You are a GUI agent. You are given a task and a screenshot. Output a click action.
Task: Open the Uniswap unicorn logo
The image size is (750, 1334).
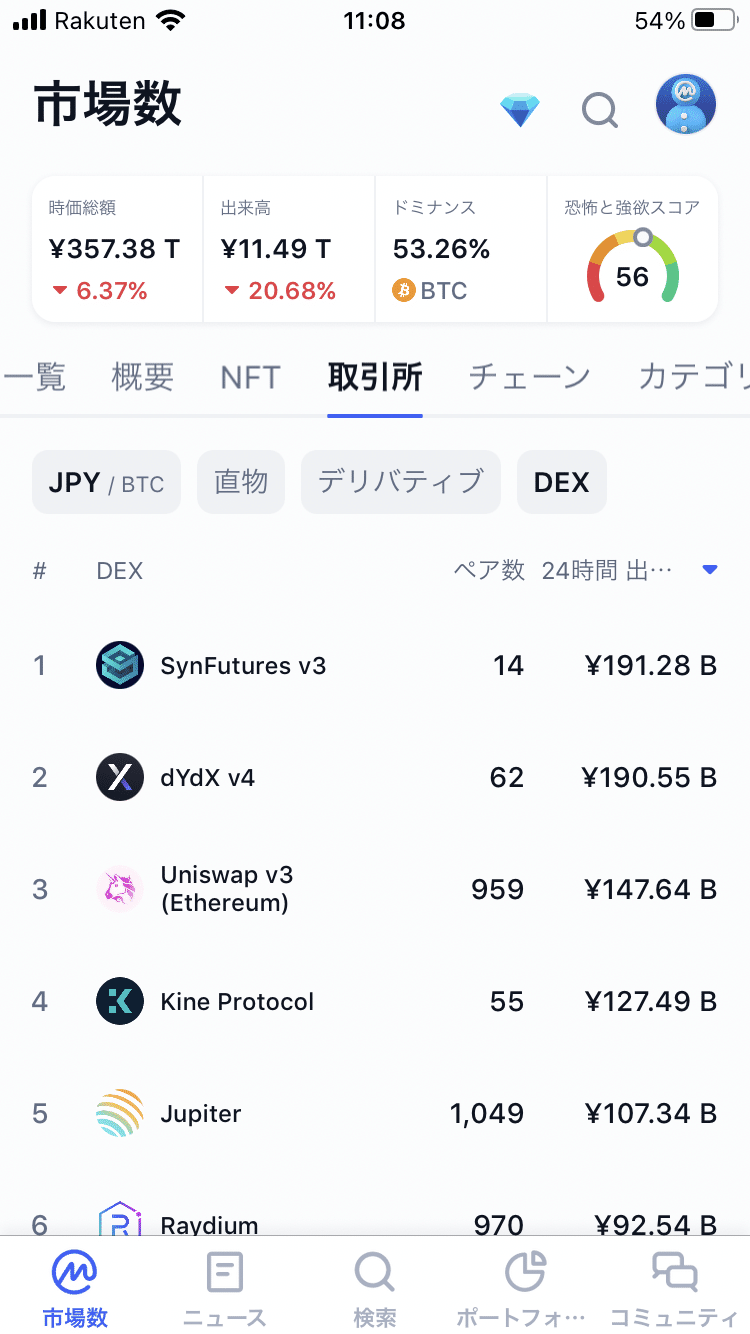pyautogui.click(x=119, y=889)
